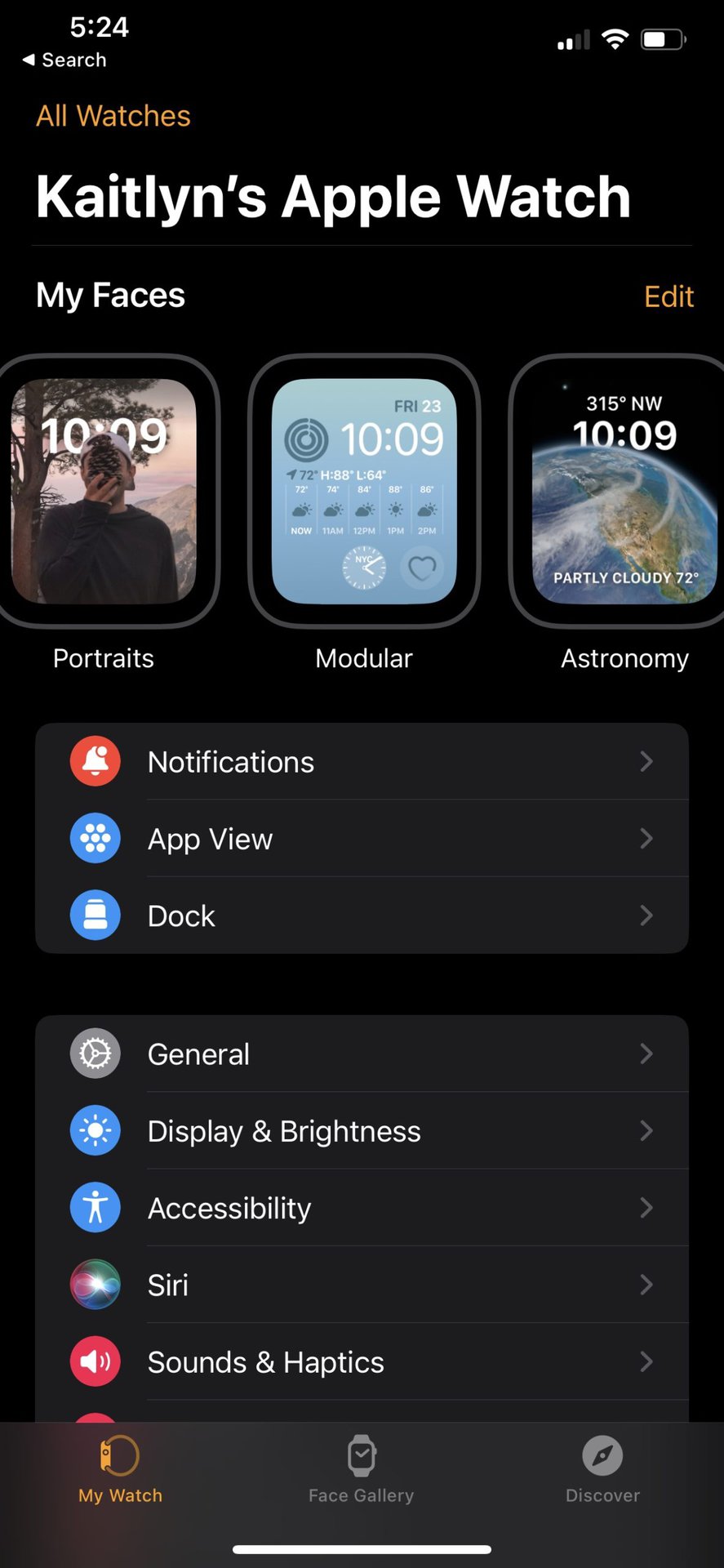Viewport: 724px width, 1568px height.
Task: Go back to All Watches
Action: (113, 116)
